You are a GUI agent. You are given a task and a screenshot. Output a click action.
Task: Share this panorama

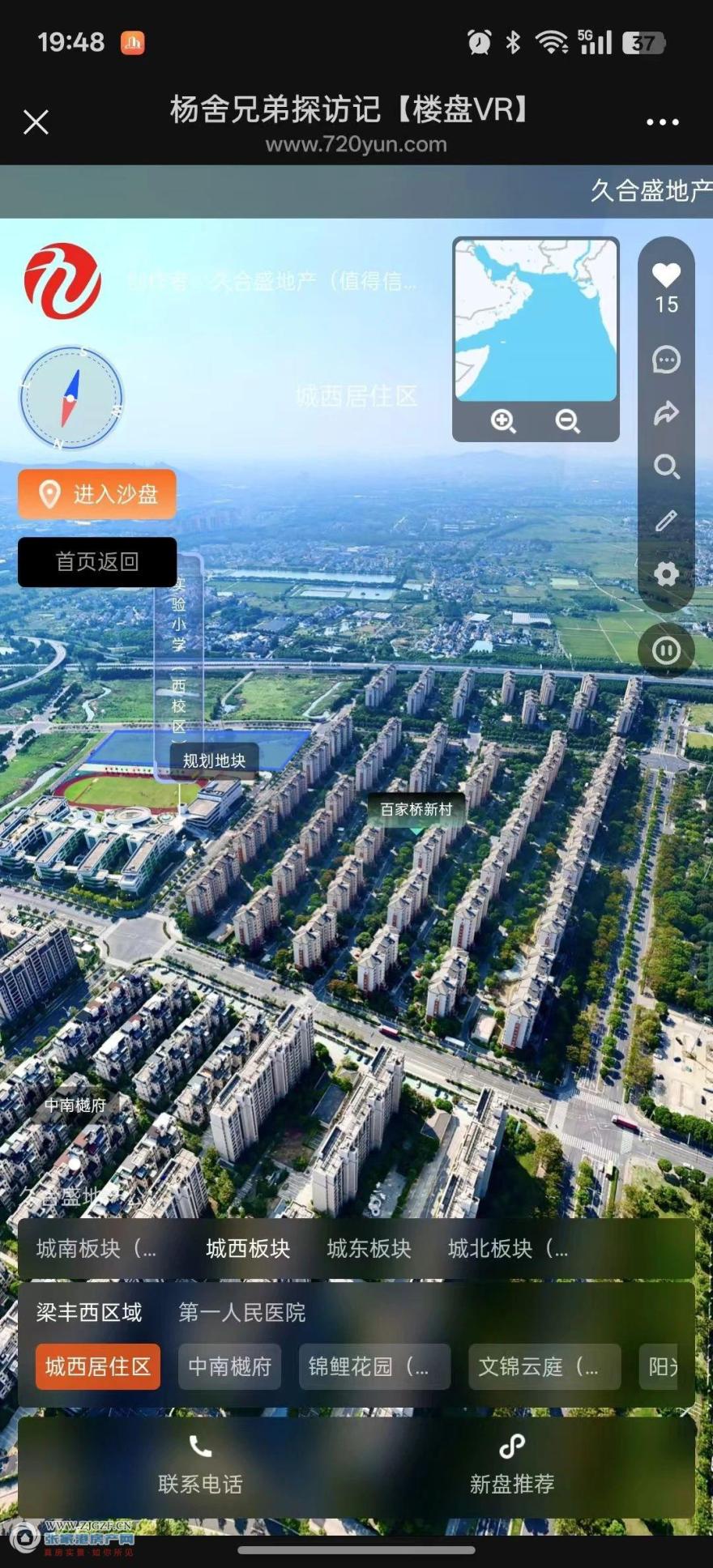(666, 413)
